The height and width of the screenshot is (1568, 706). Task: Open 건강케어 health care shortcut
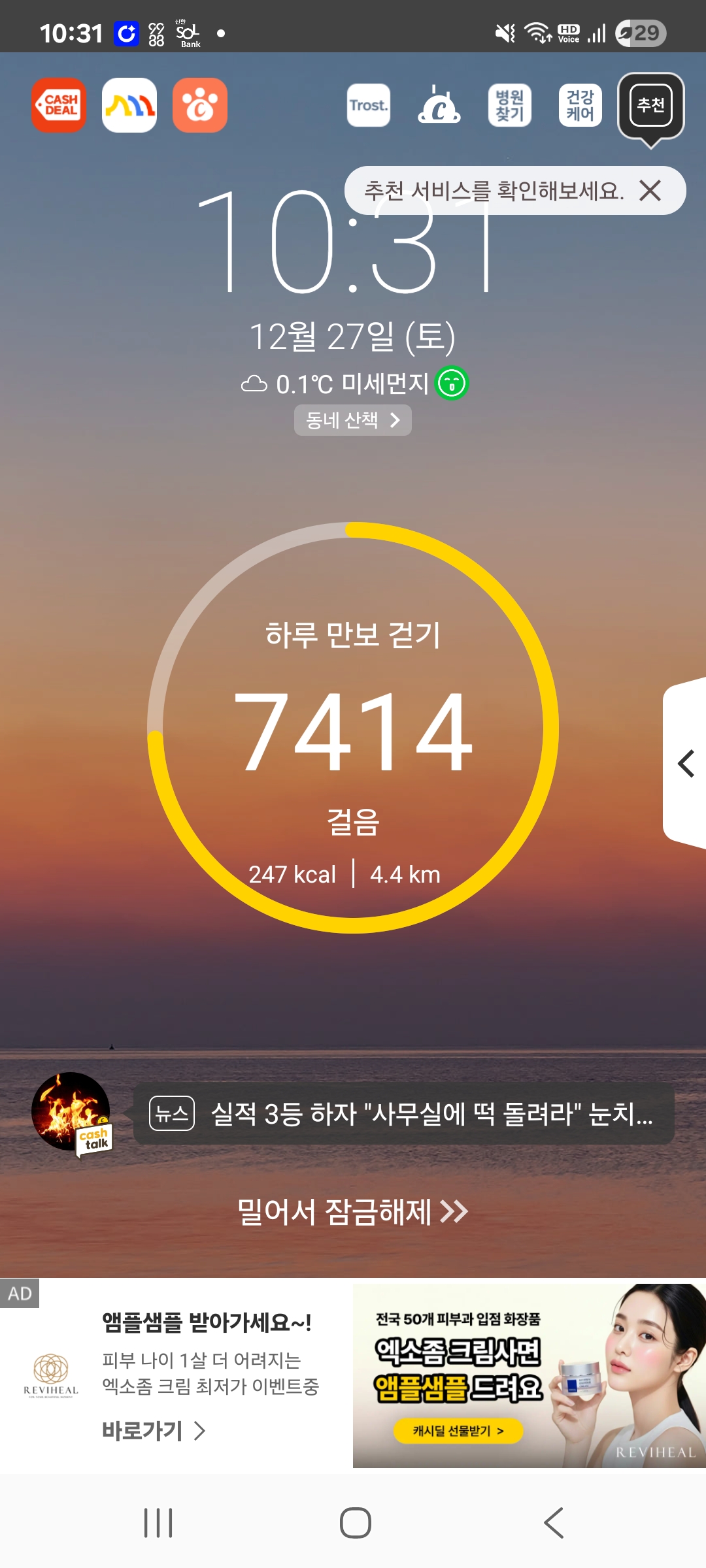click(580, 105)
